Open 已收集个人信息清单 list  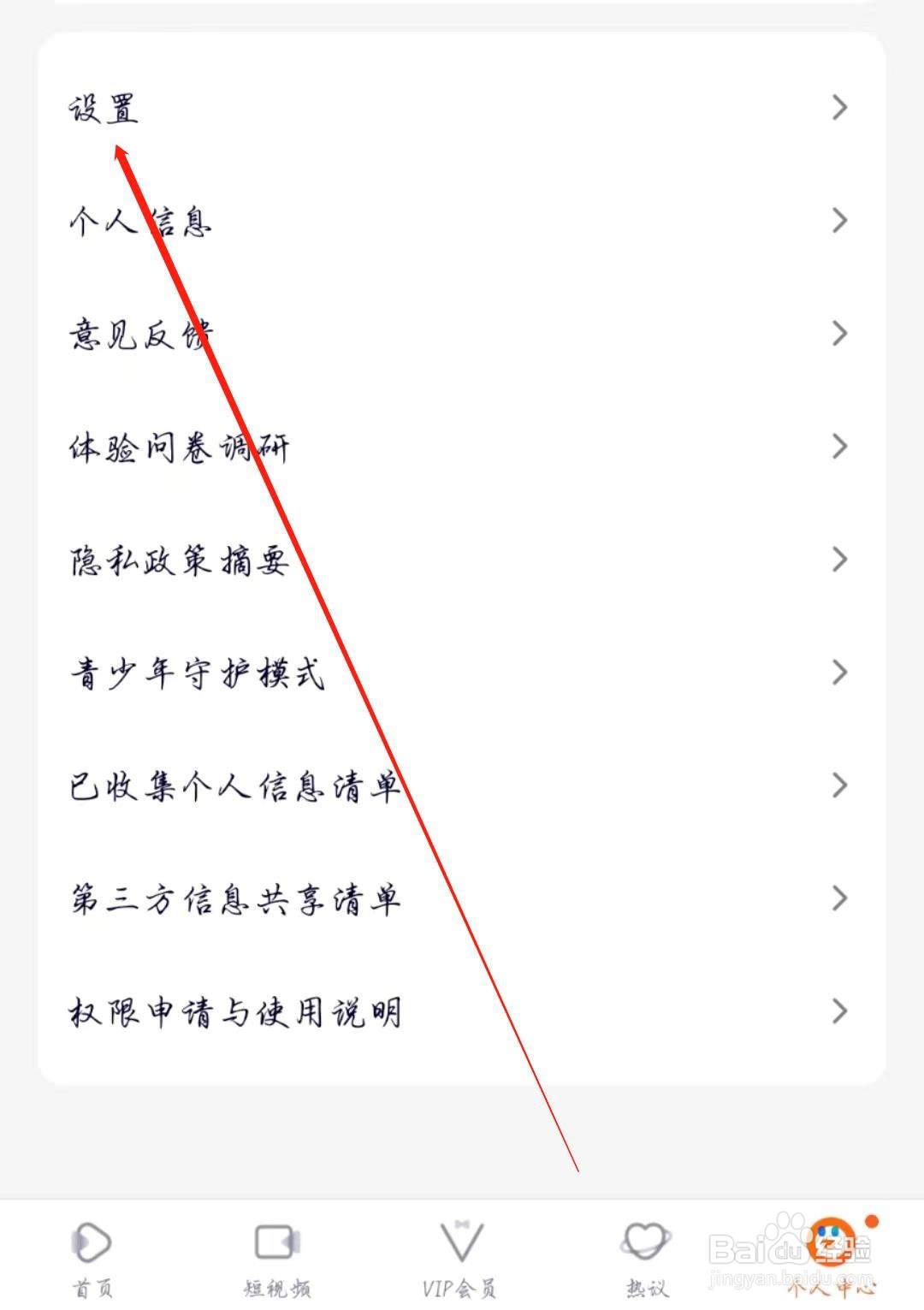pos(233,787)
